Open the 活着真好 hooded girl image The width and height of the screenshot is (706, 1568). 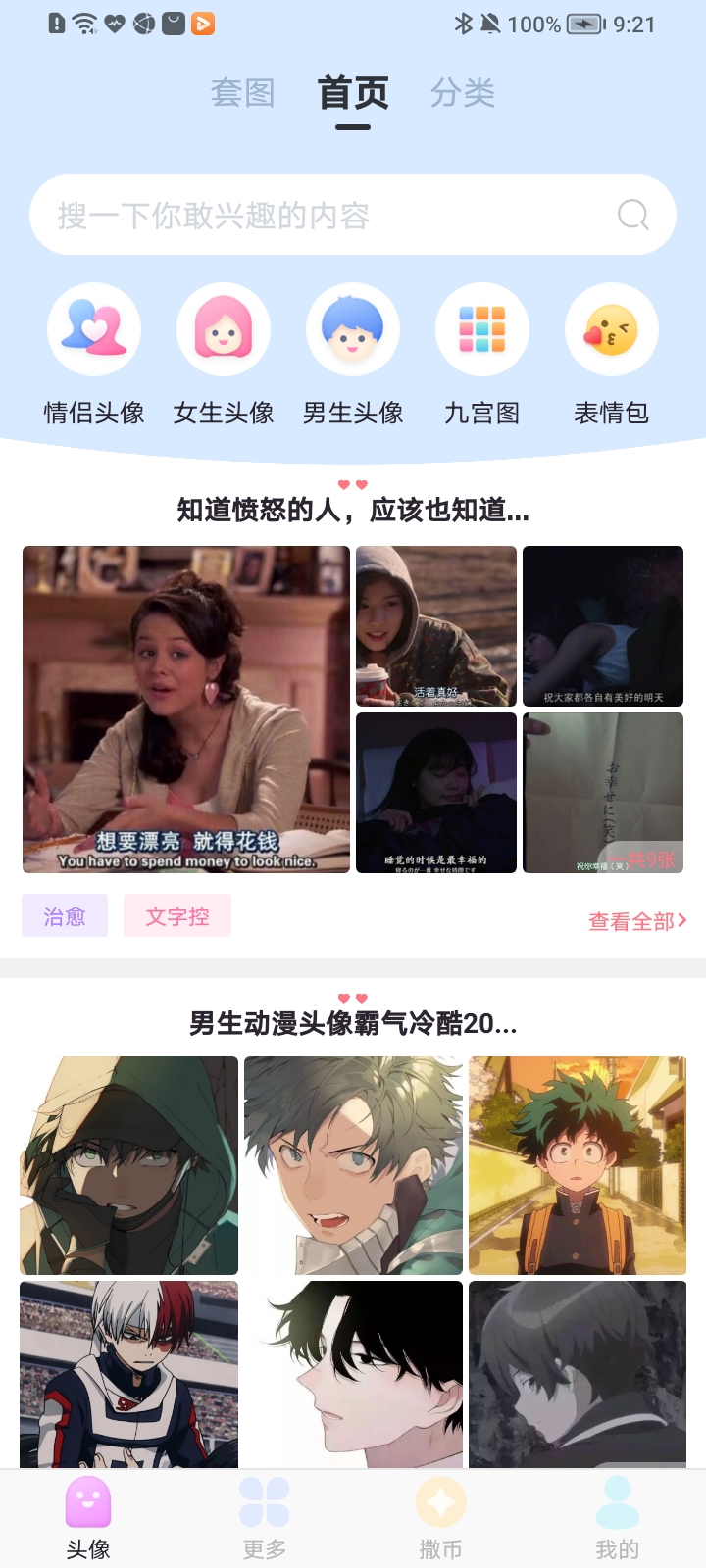436,626
